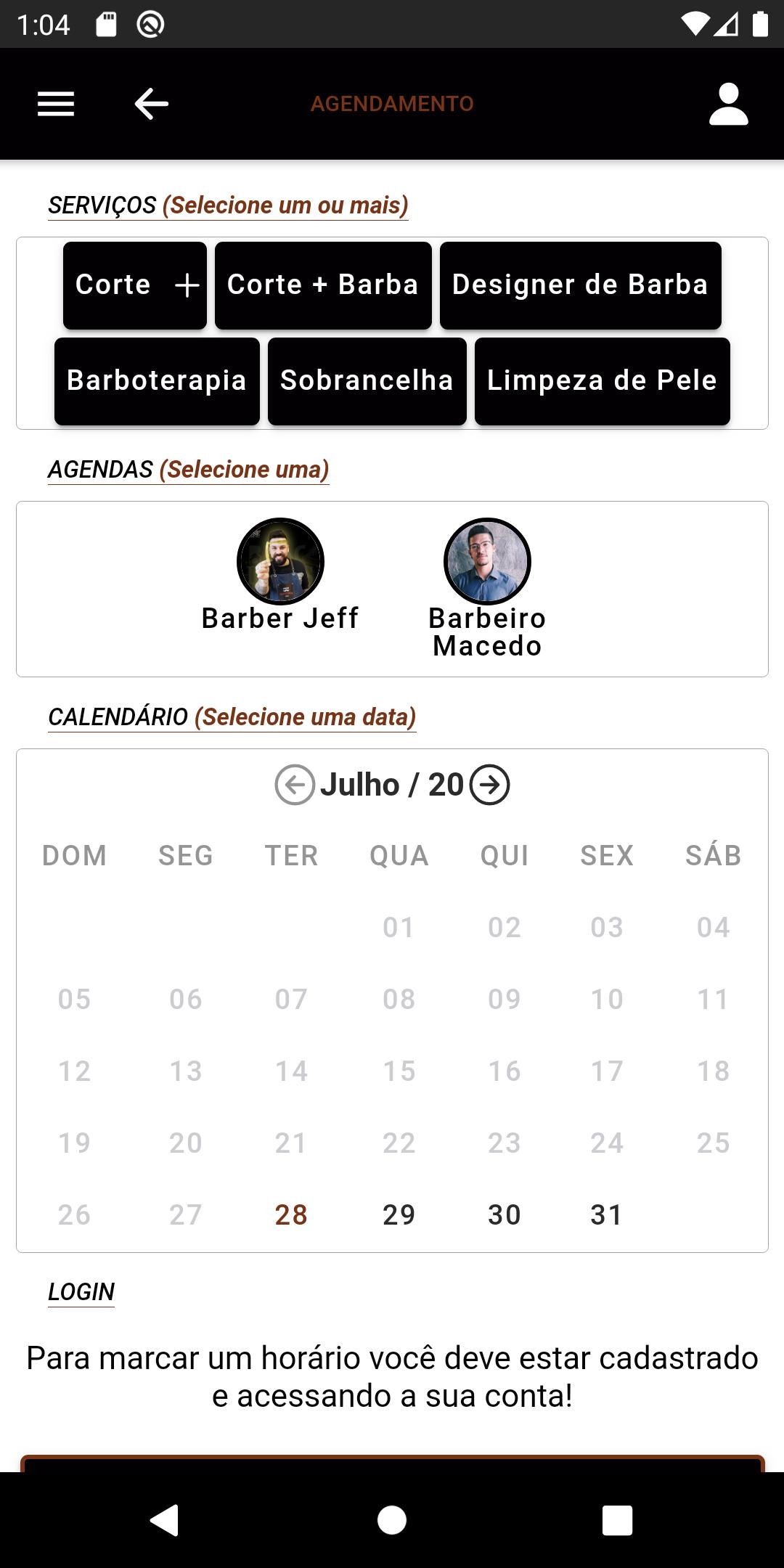This screenshot has width=784, height=1568.
Task: Choose day 30 in the calendar
Action: click(x=505, y=1214)
